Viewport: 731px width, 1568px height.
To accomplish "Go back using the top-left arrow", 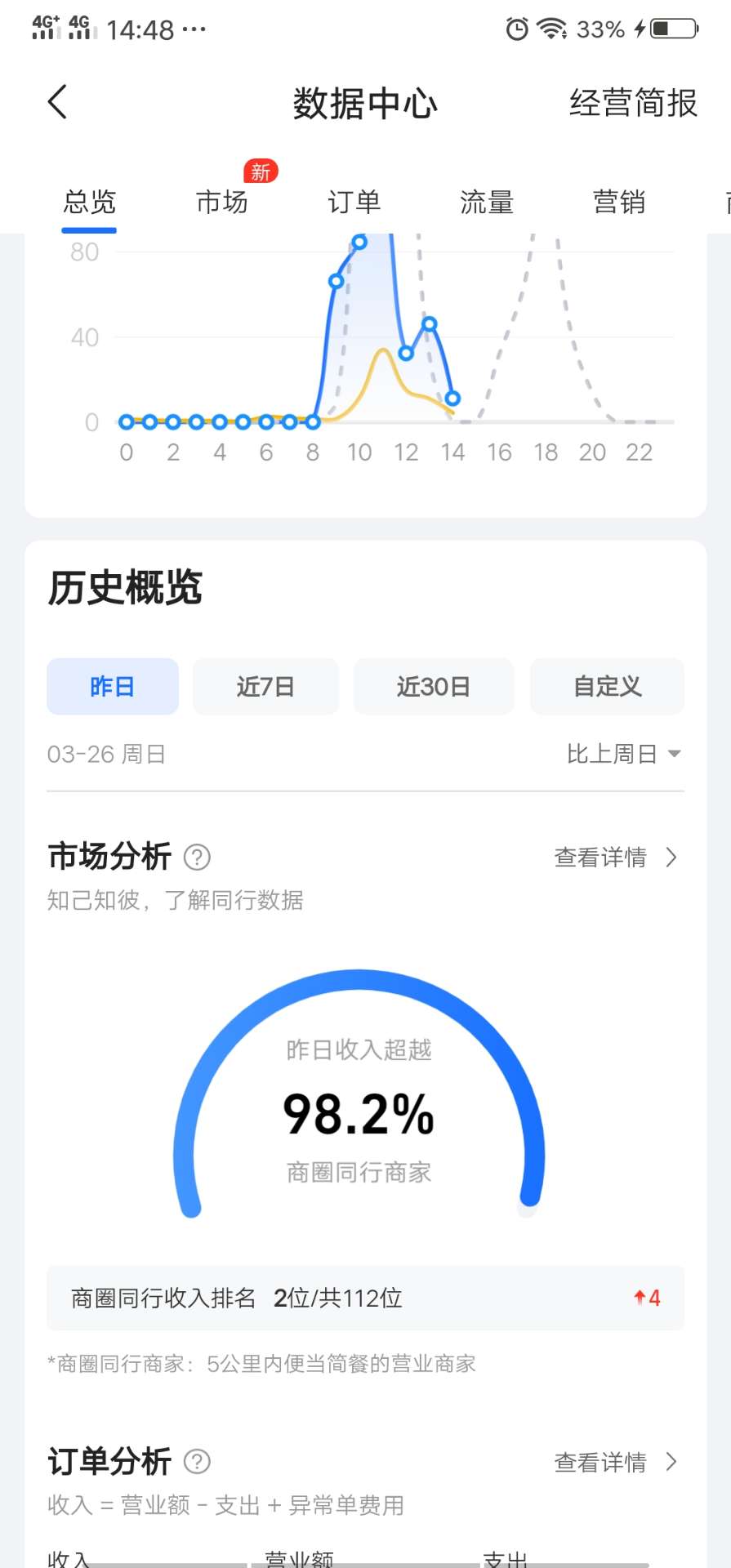I will point(57,103).
